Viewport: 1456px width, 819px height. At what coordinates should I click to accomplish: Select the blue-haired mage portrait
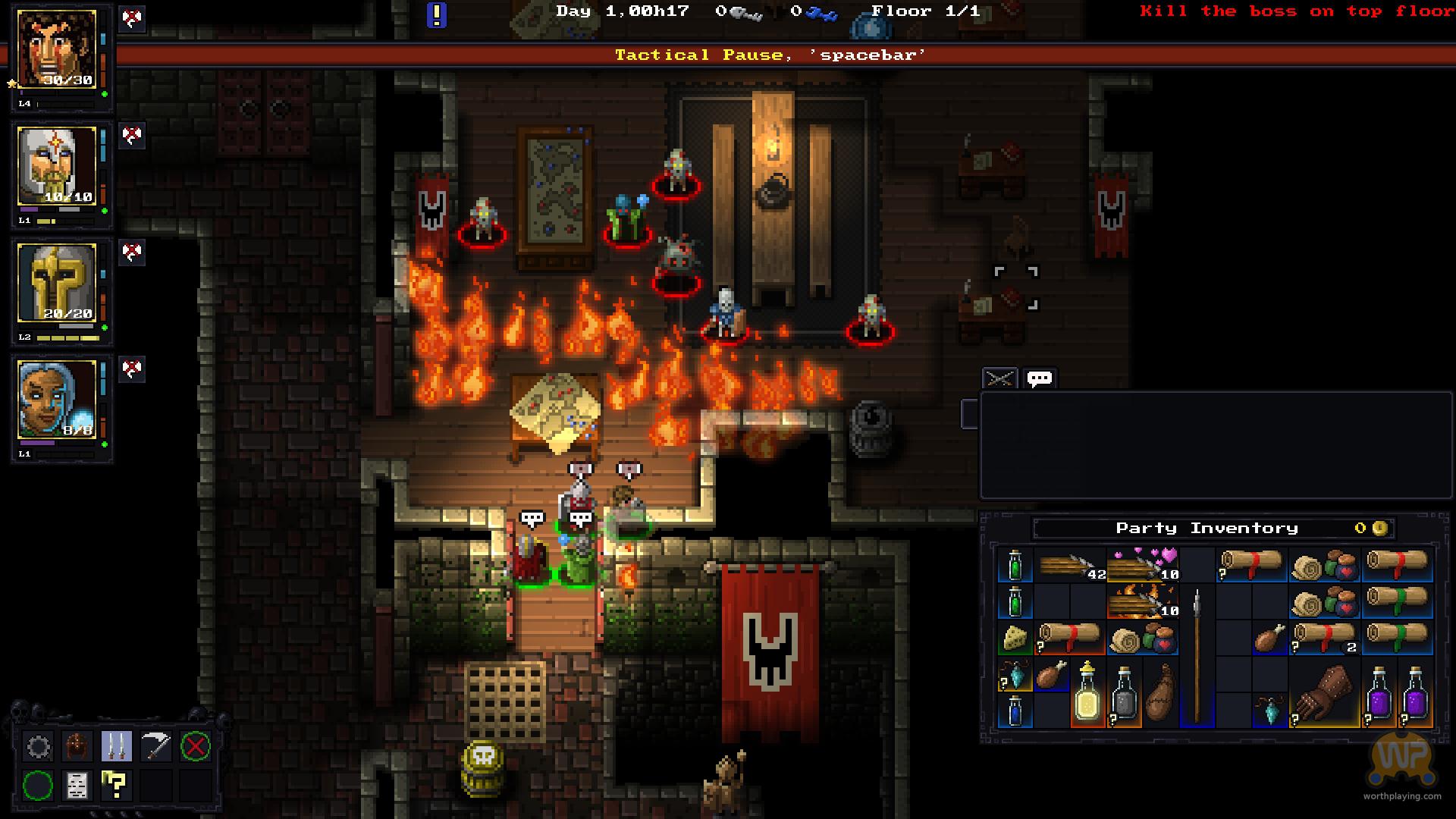coord(58,400)
